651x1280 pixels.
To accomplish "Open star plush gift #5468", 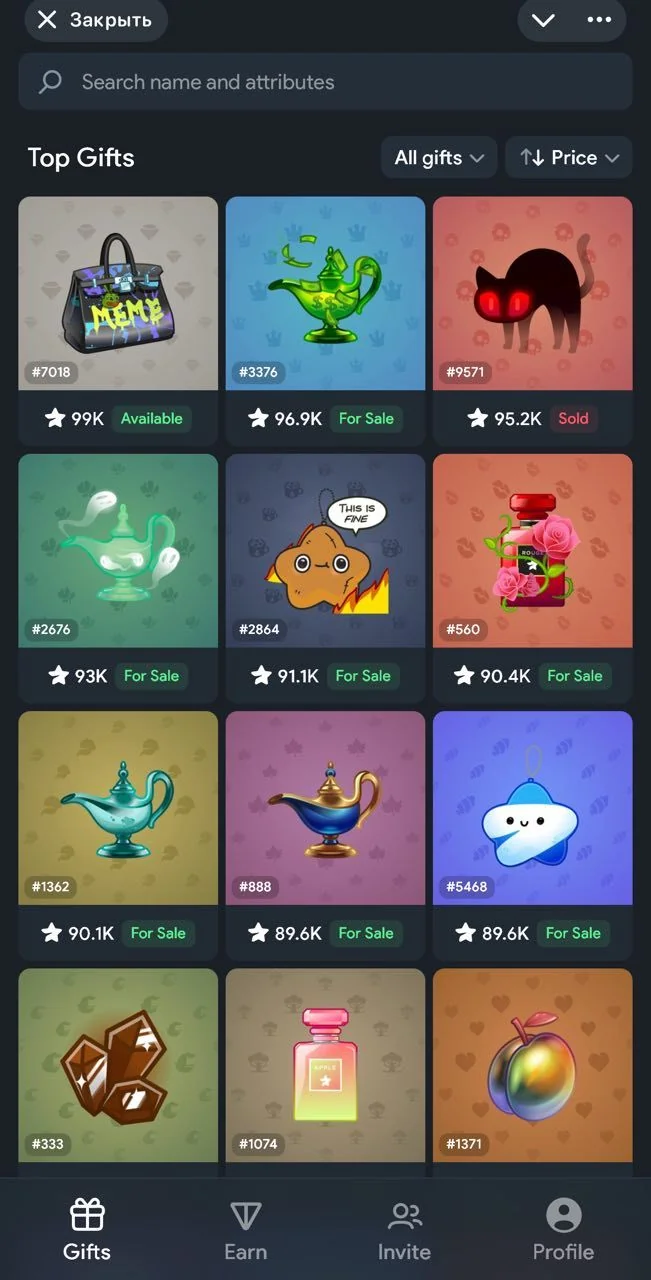I will click(532, 834).
